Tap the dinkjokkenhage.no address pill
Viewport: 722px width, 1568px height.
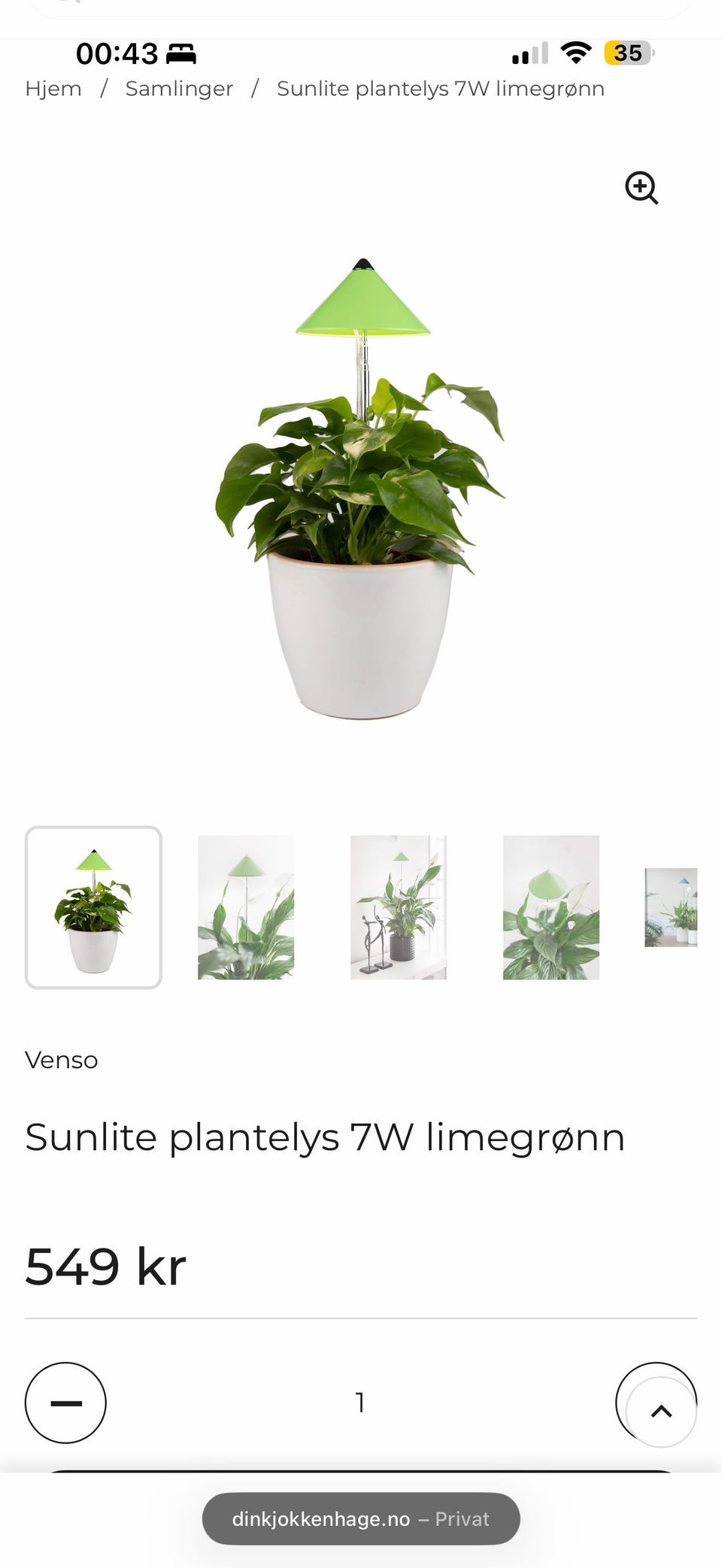click(x=361, y=1518)
